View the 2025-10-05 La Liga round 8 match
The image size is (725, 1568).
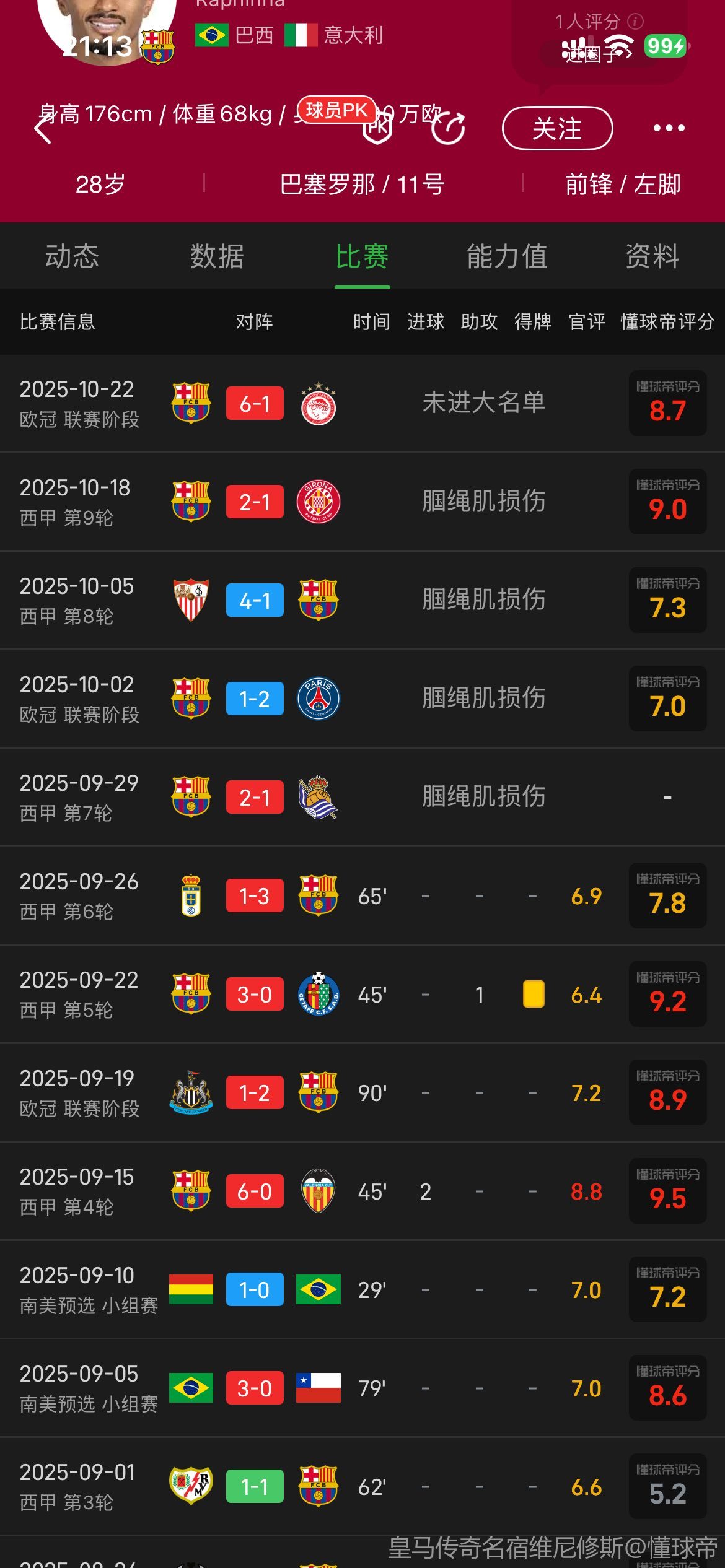pyautogui.click(x=255, y=601)
